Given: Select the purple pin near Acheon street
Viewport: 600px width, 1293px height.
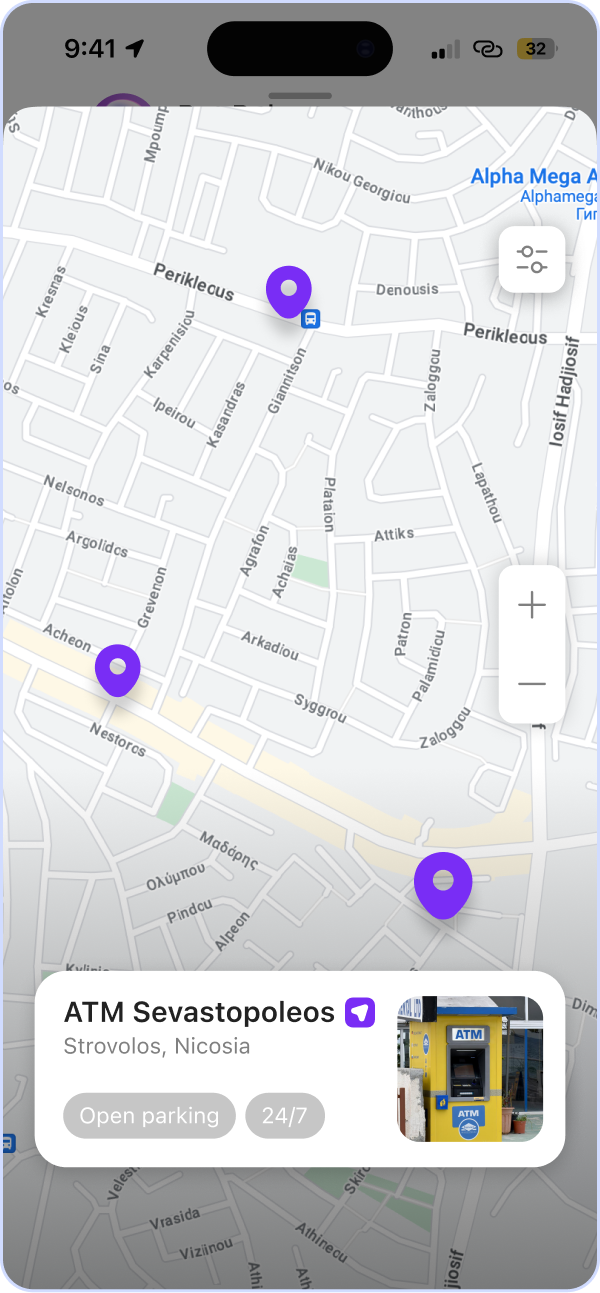Looking at the screenshot, I should coord(118,668).
